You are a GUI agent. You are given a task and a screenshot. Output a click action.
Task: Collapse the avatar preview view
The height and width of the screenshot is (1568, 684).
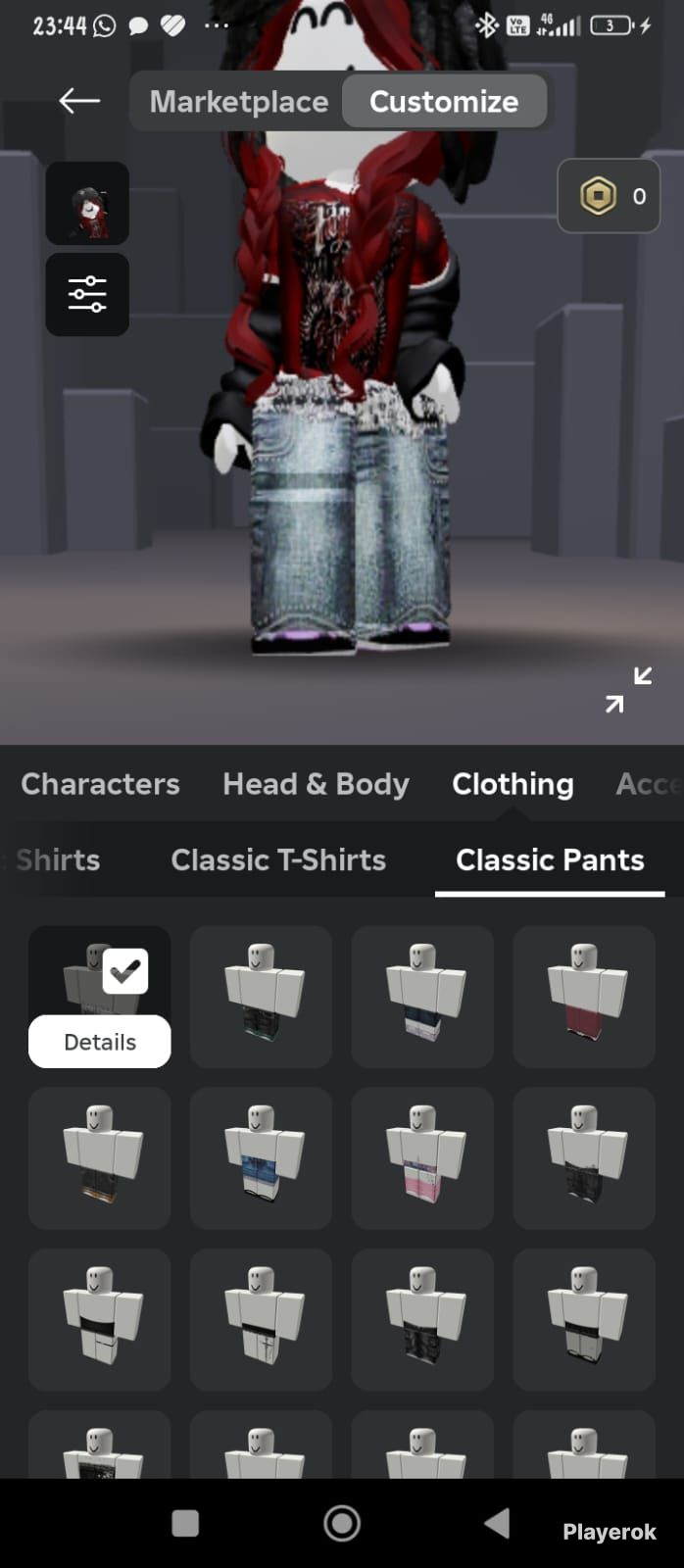pos(628,690)
